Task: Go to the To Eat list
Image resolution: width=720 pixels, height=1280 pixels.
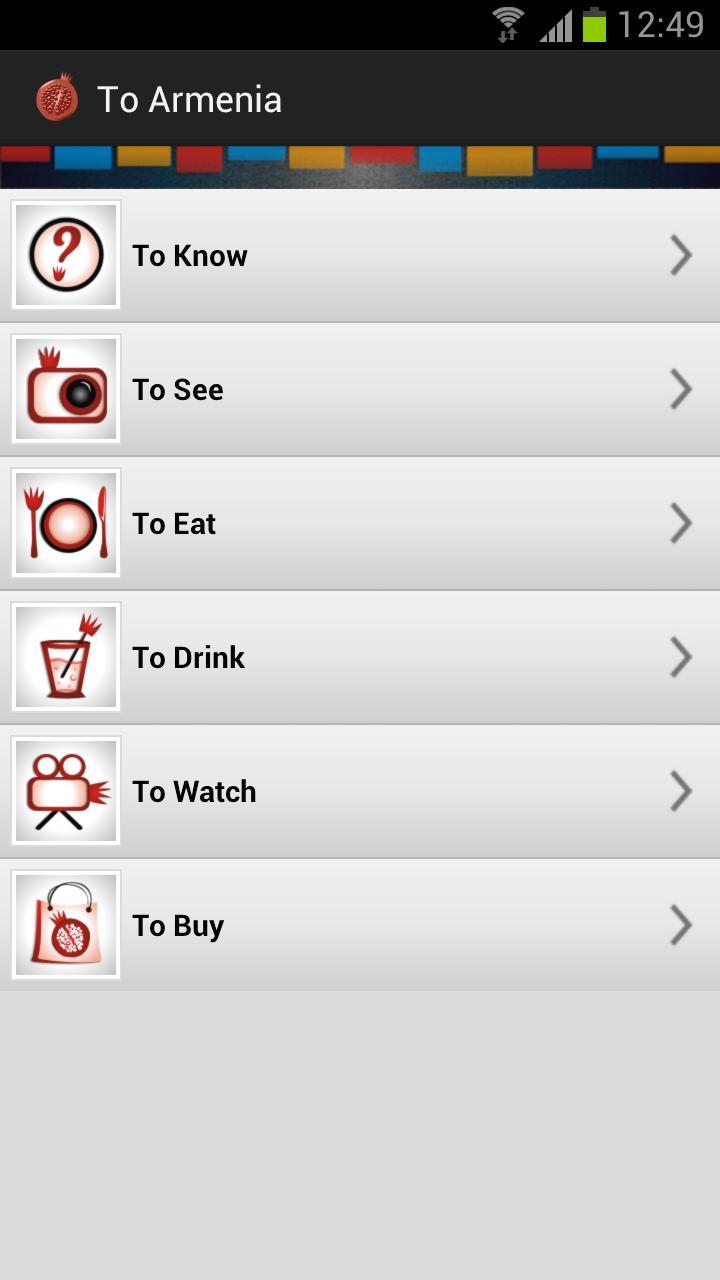Action: tap(360, 524)
